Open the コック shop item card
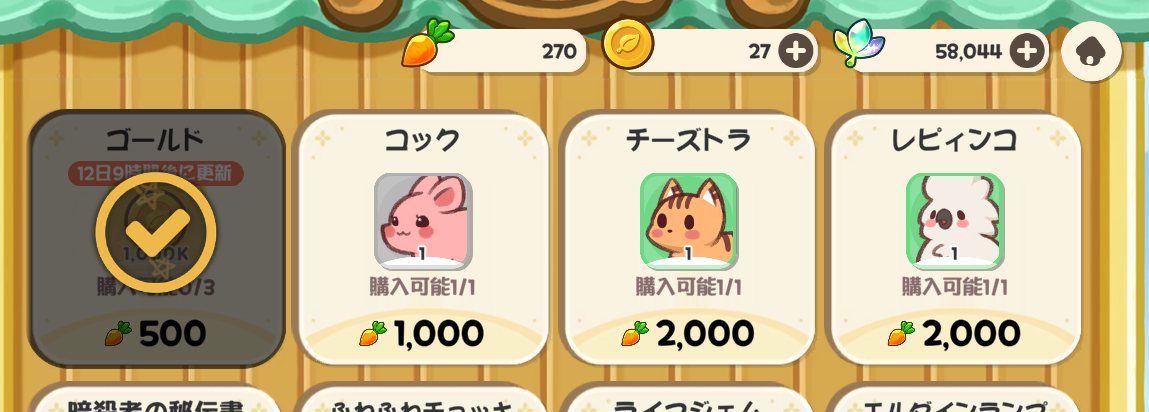 tap(422, 240)
